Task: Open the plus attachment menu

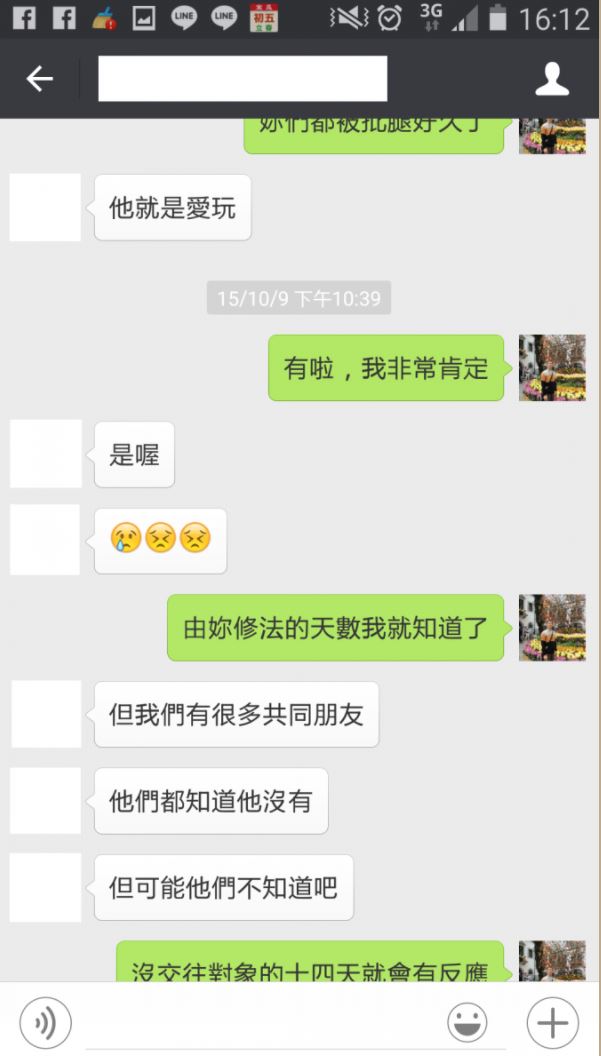Action: click(x=553, y=1022)
